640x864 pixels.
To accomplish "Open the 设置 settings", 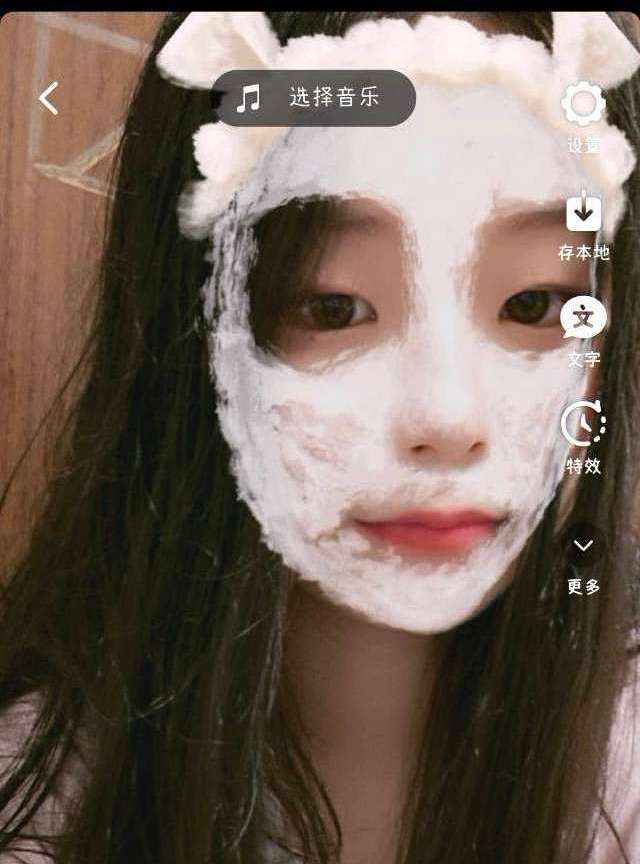I will click(x=583, y=106).
